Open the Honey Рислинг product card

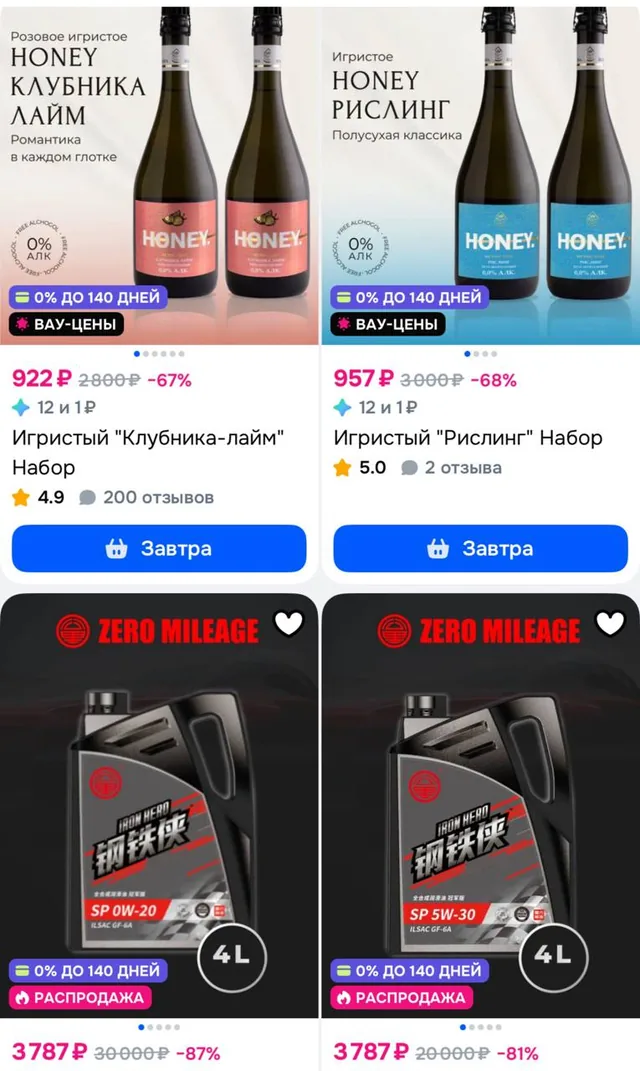(x=481, y=173)
